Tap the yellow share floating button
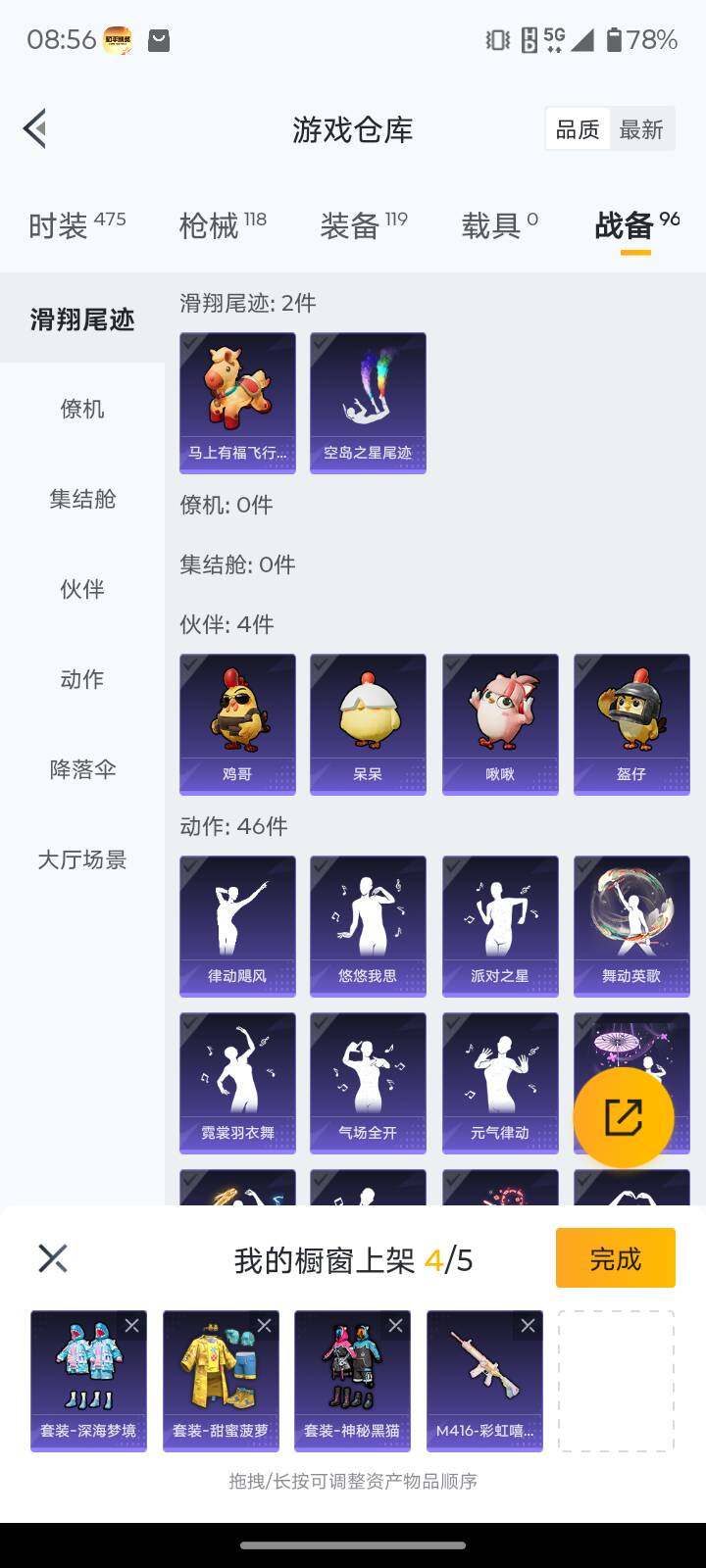 point(626,1117)
